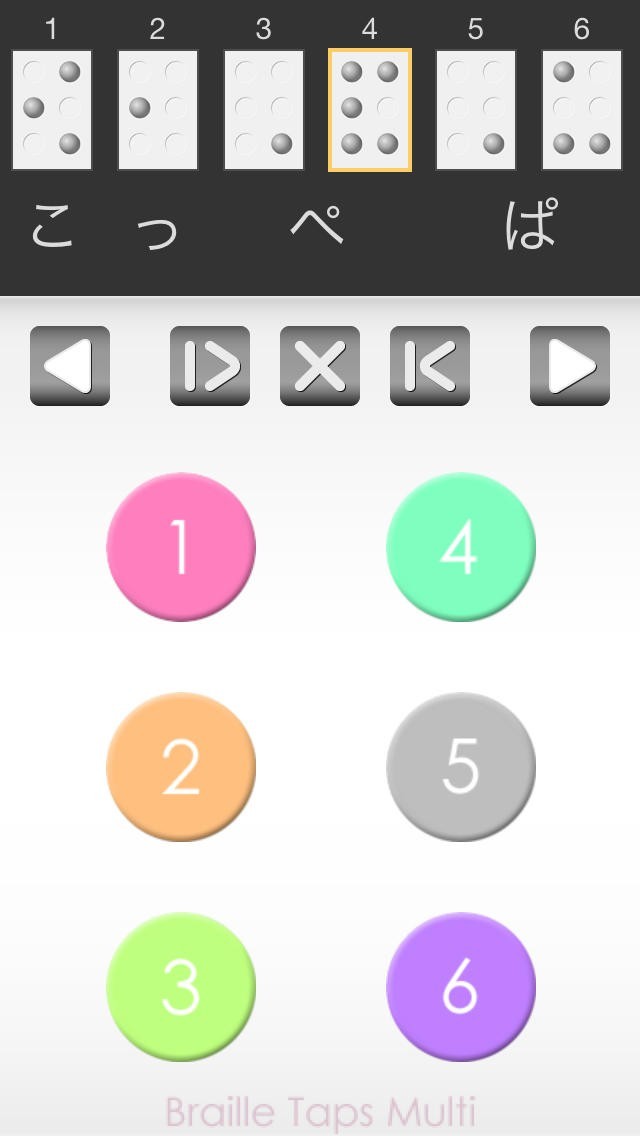The height and width of the screenshot is (1136, 640).
Task: Move the cursor to the next cell
Action: pyautogui.click(x=570, y=366)
